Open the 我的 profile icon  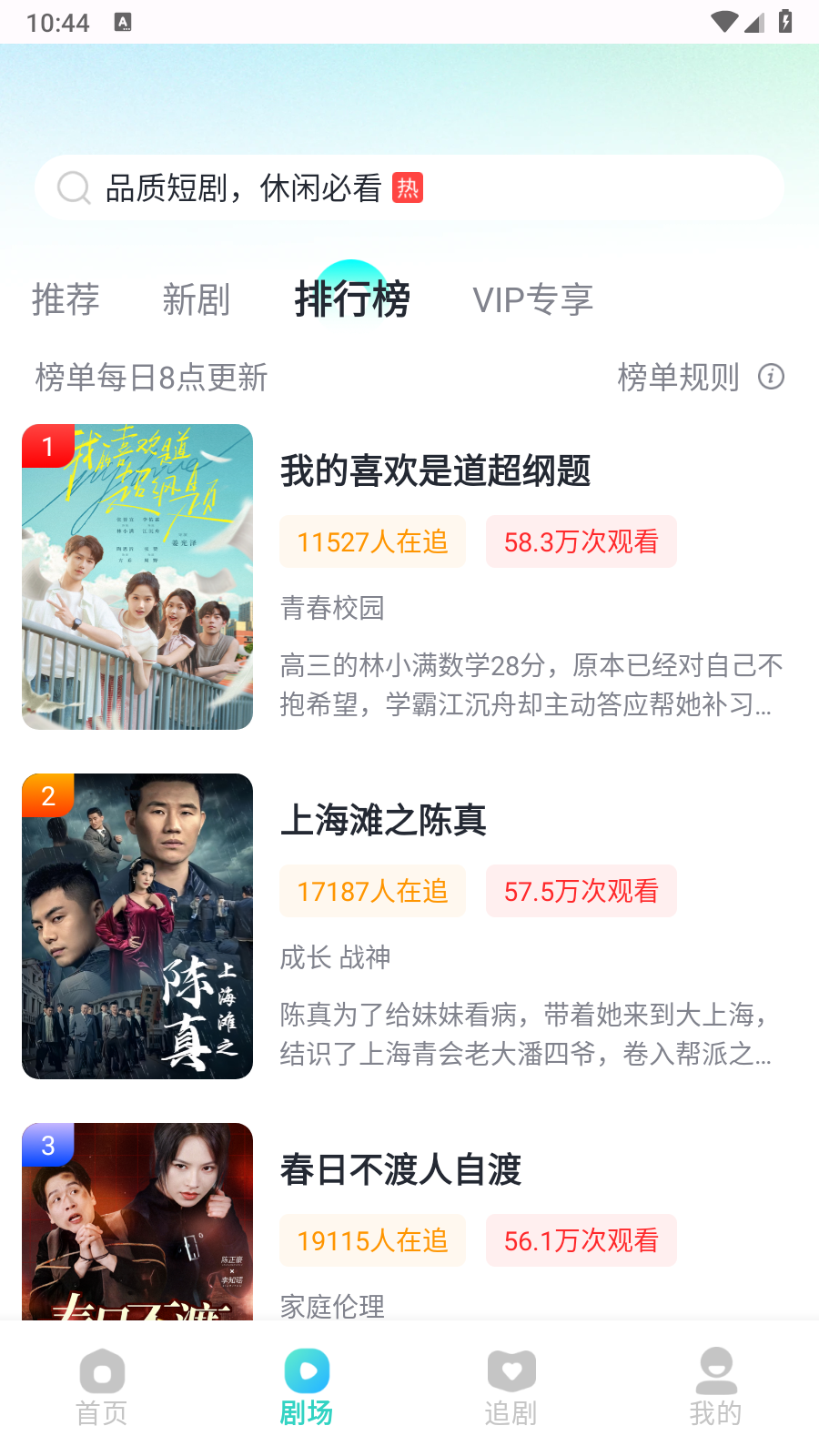[717, 1371]
